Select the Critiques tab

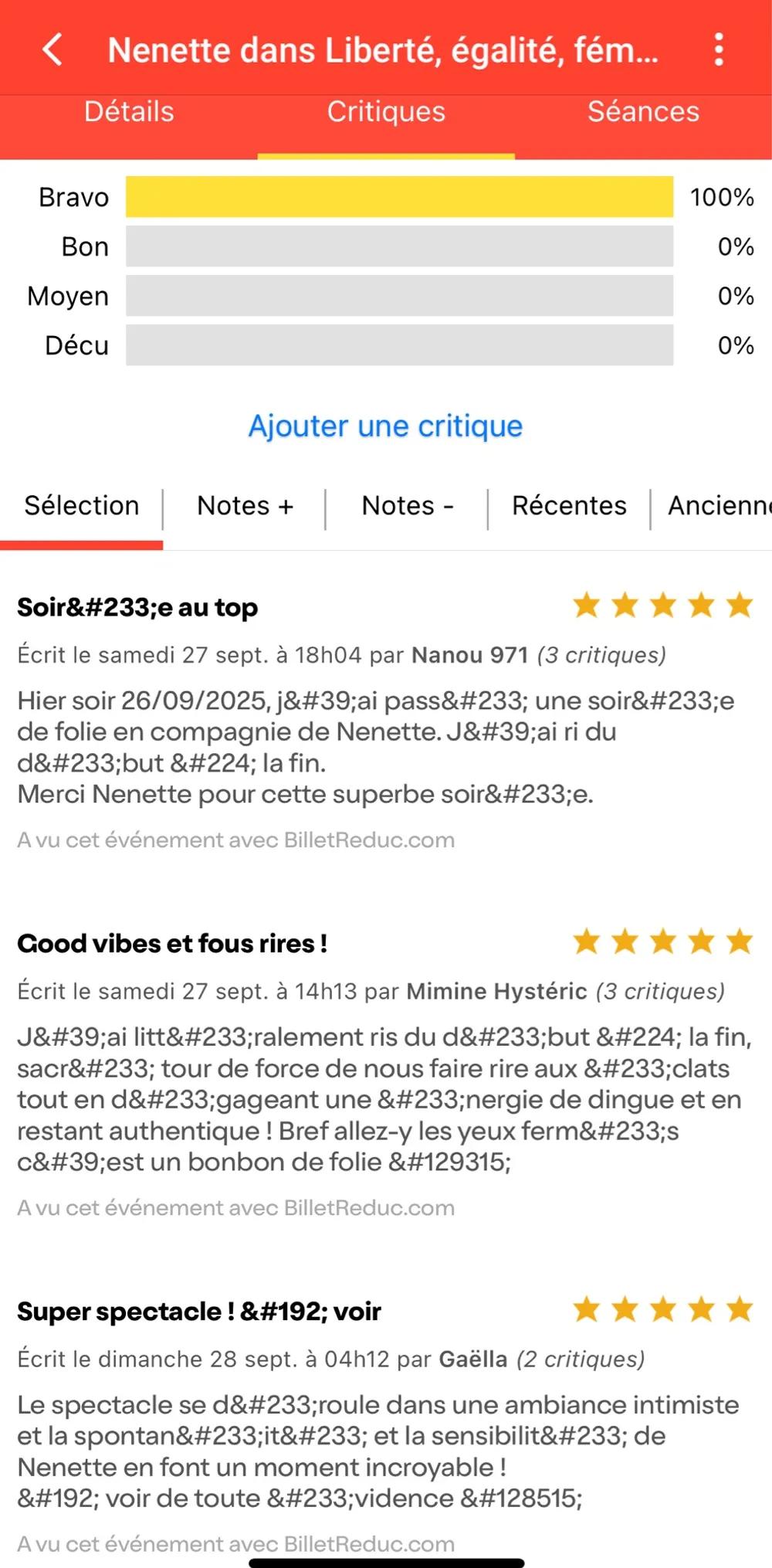point(386,112)
